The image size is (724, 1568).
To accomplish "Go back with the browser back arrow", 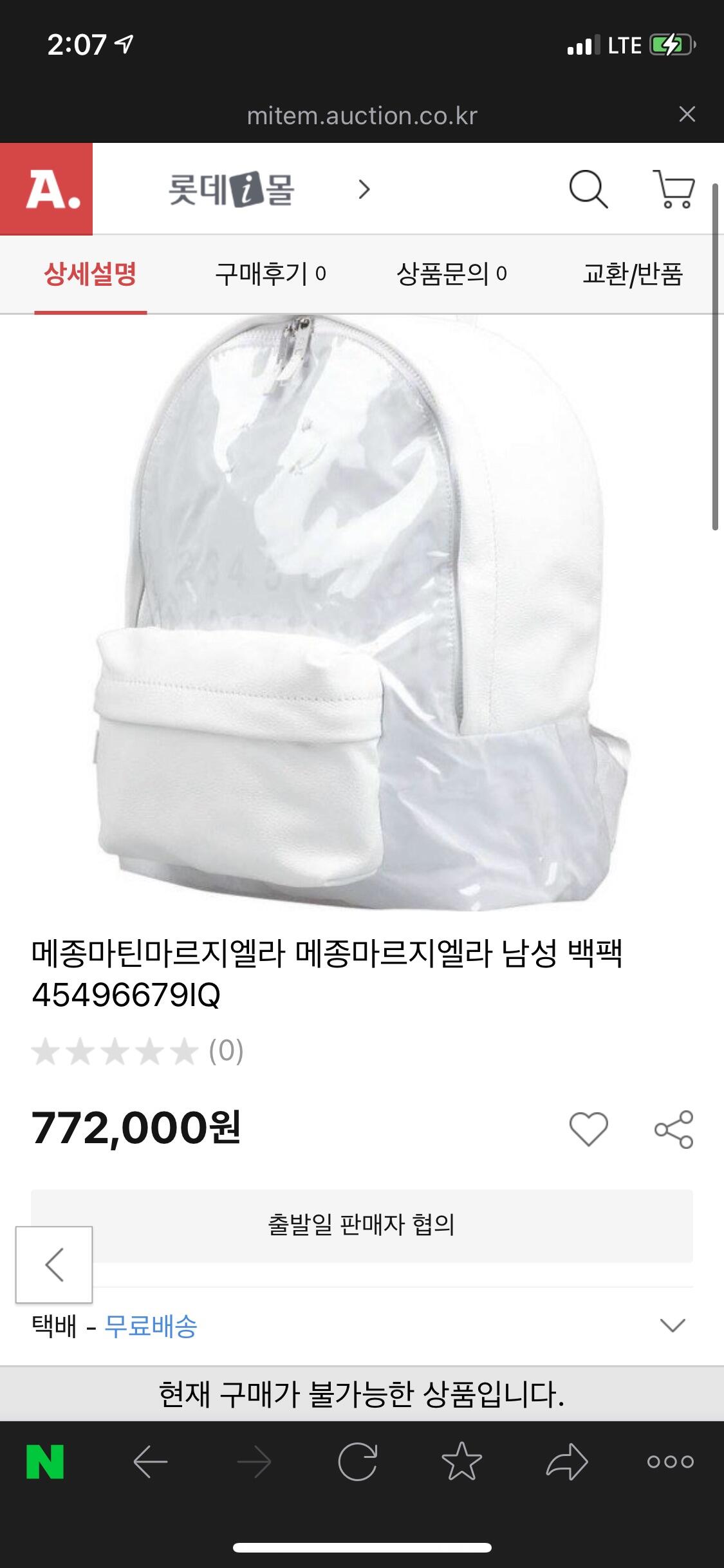I will pos(151,1462).
